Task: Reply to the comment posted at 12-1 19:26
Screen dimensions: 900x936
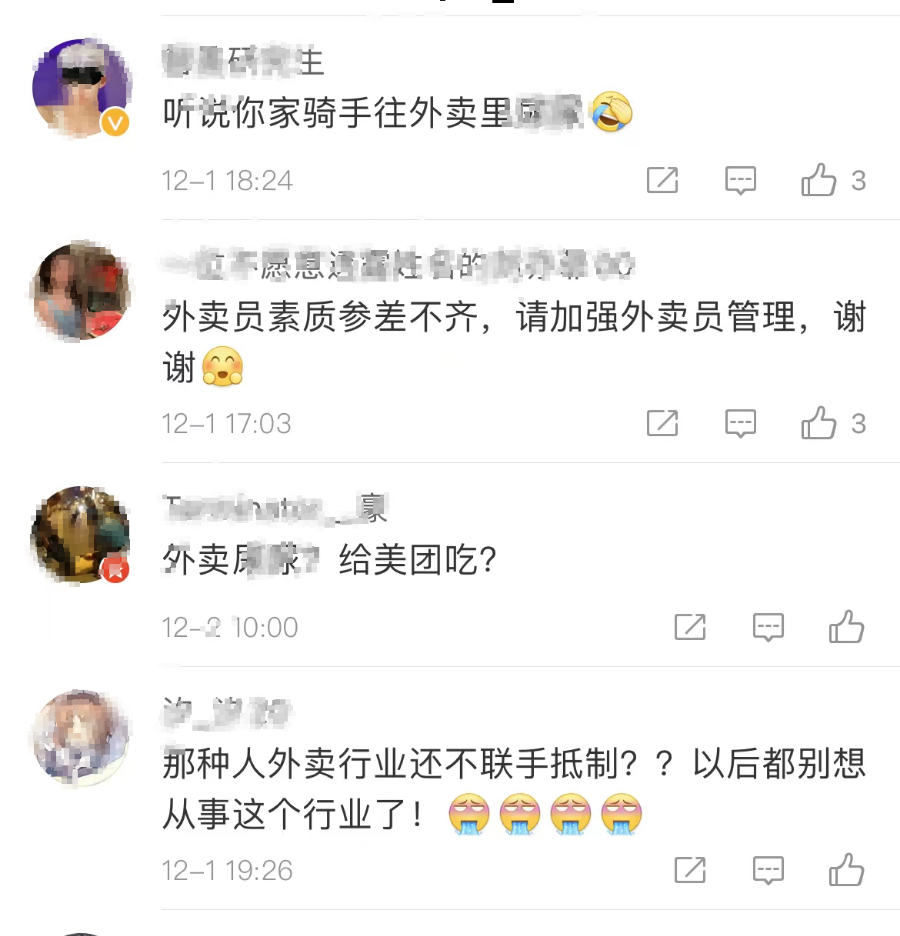Action: 768,871
